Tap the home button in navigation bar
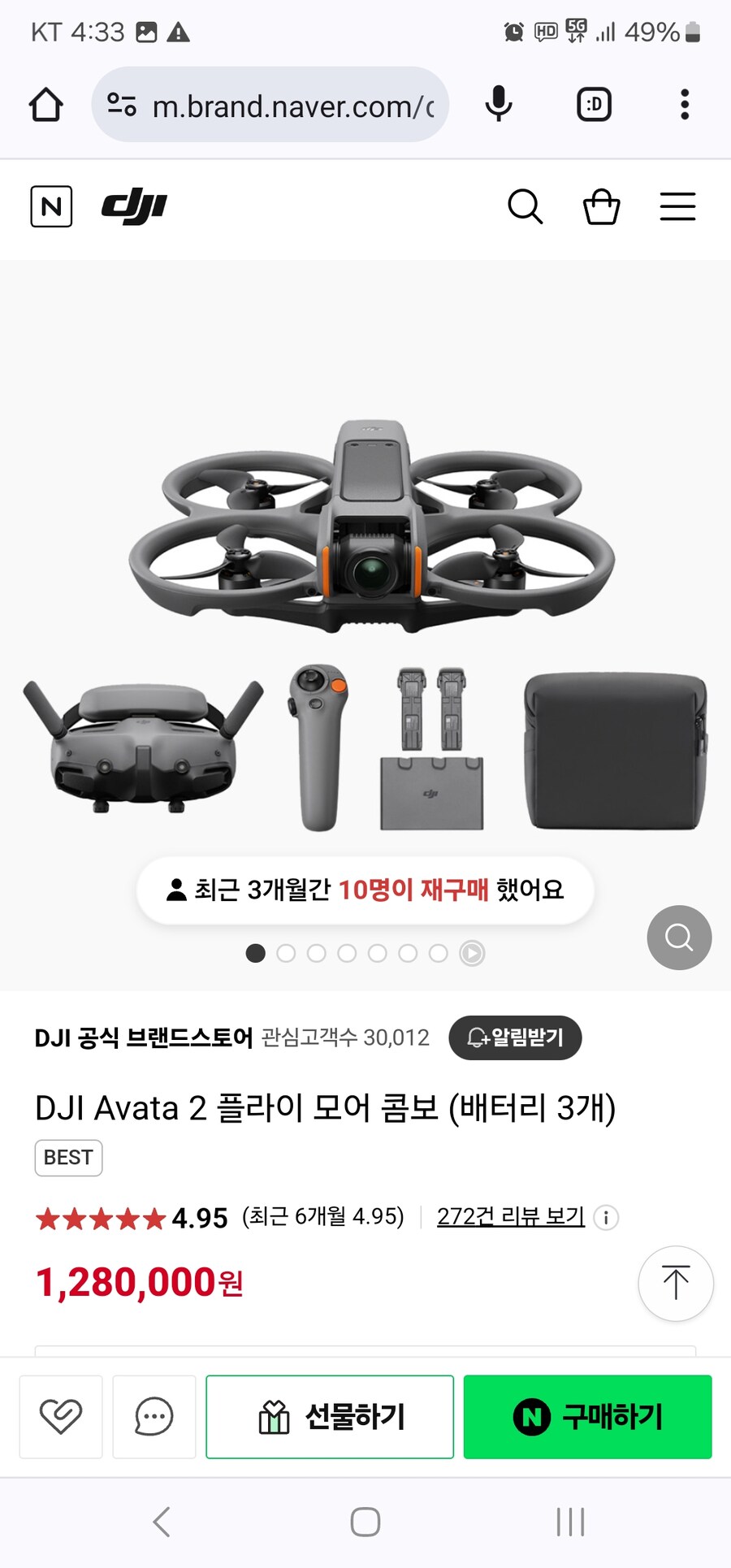Viewport: 731px width, 1568px height. click(365, 1522)
